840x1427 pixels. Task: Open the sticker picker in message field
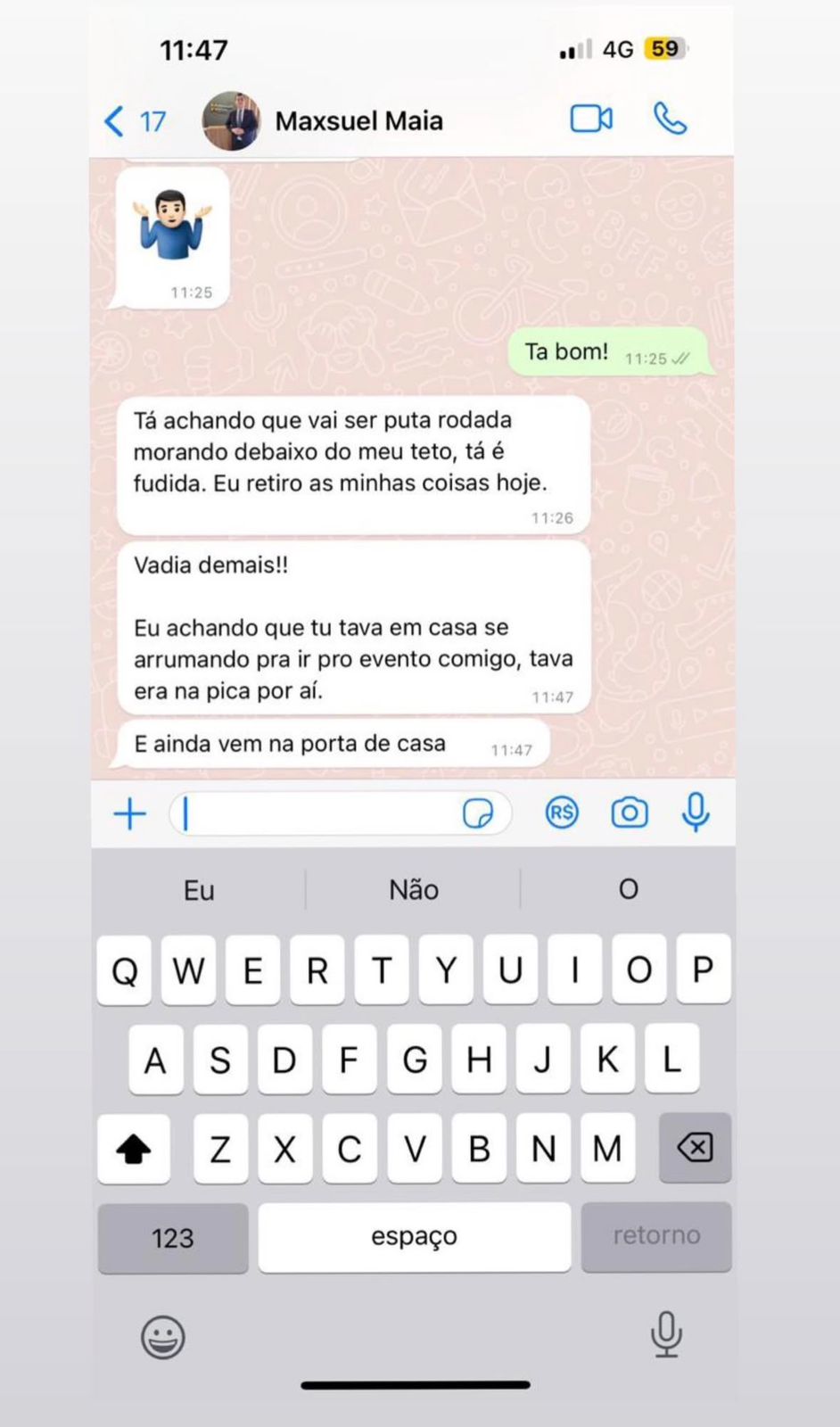tap(478, 813)
